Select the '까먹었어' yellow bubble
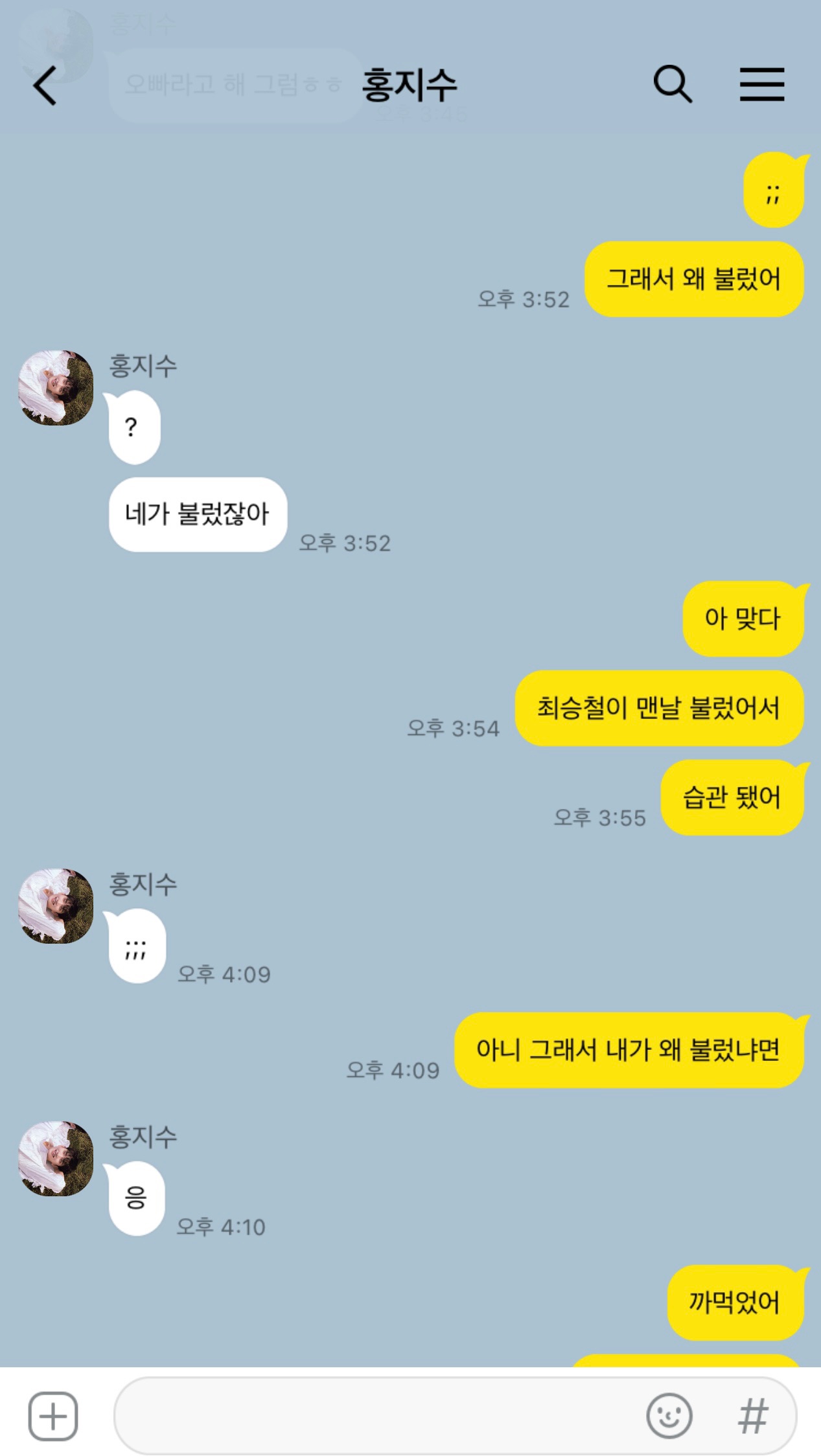This screenshot has width=821, height=1456. click(735, 1300)
